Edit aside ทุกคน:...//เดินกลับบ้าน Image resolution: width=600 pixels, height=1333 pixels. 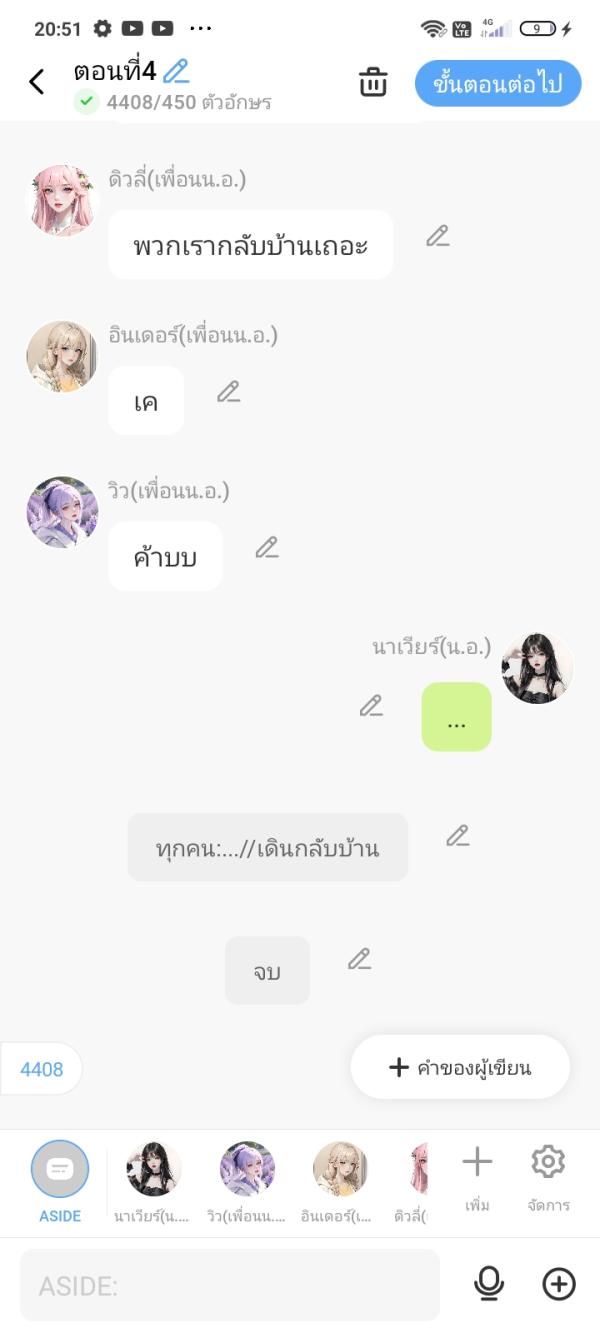click(457, 836)
